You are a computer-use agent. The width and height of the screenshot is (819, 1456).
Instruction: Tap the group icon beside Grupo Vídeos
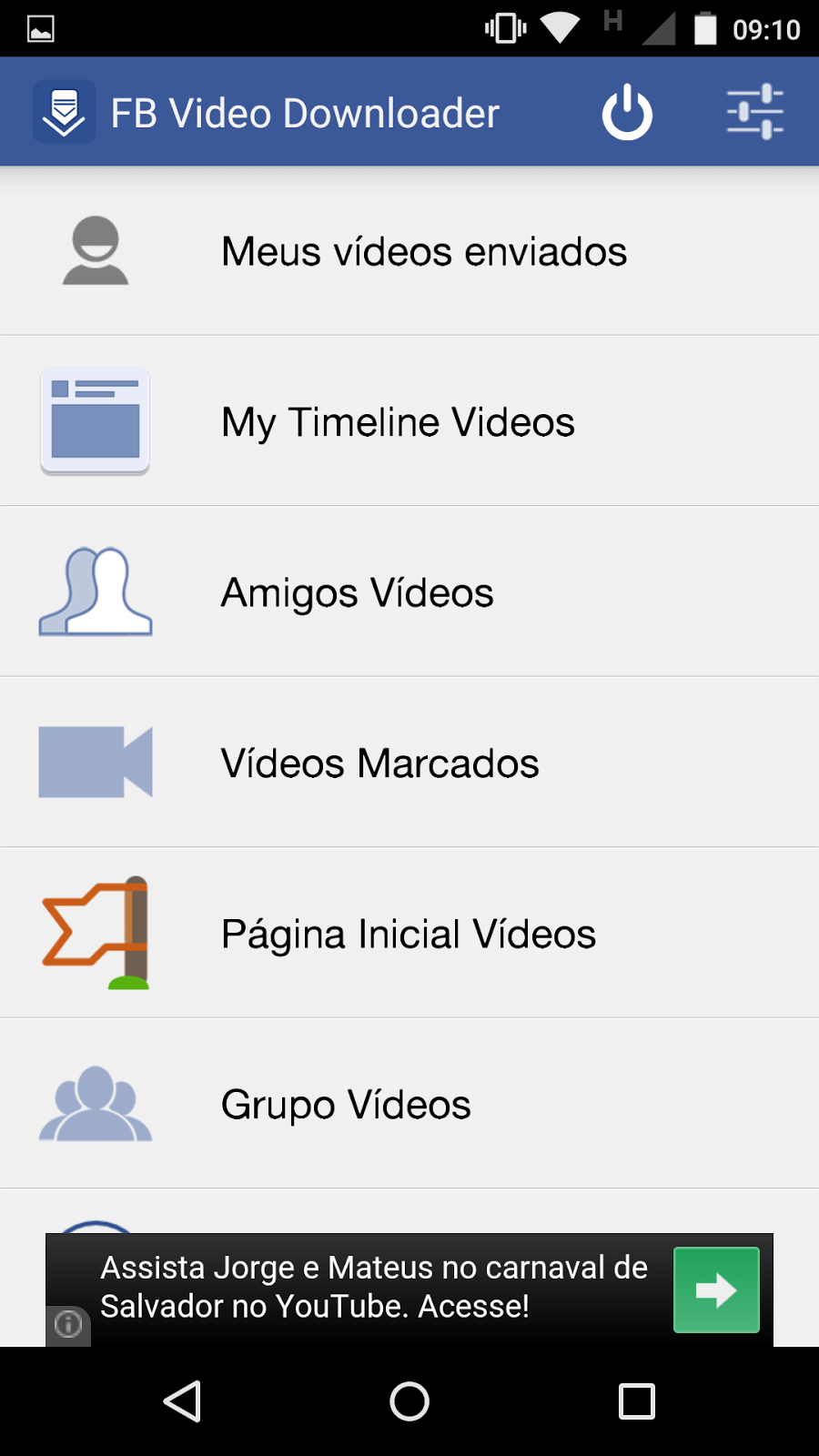click(95, 1104)
